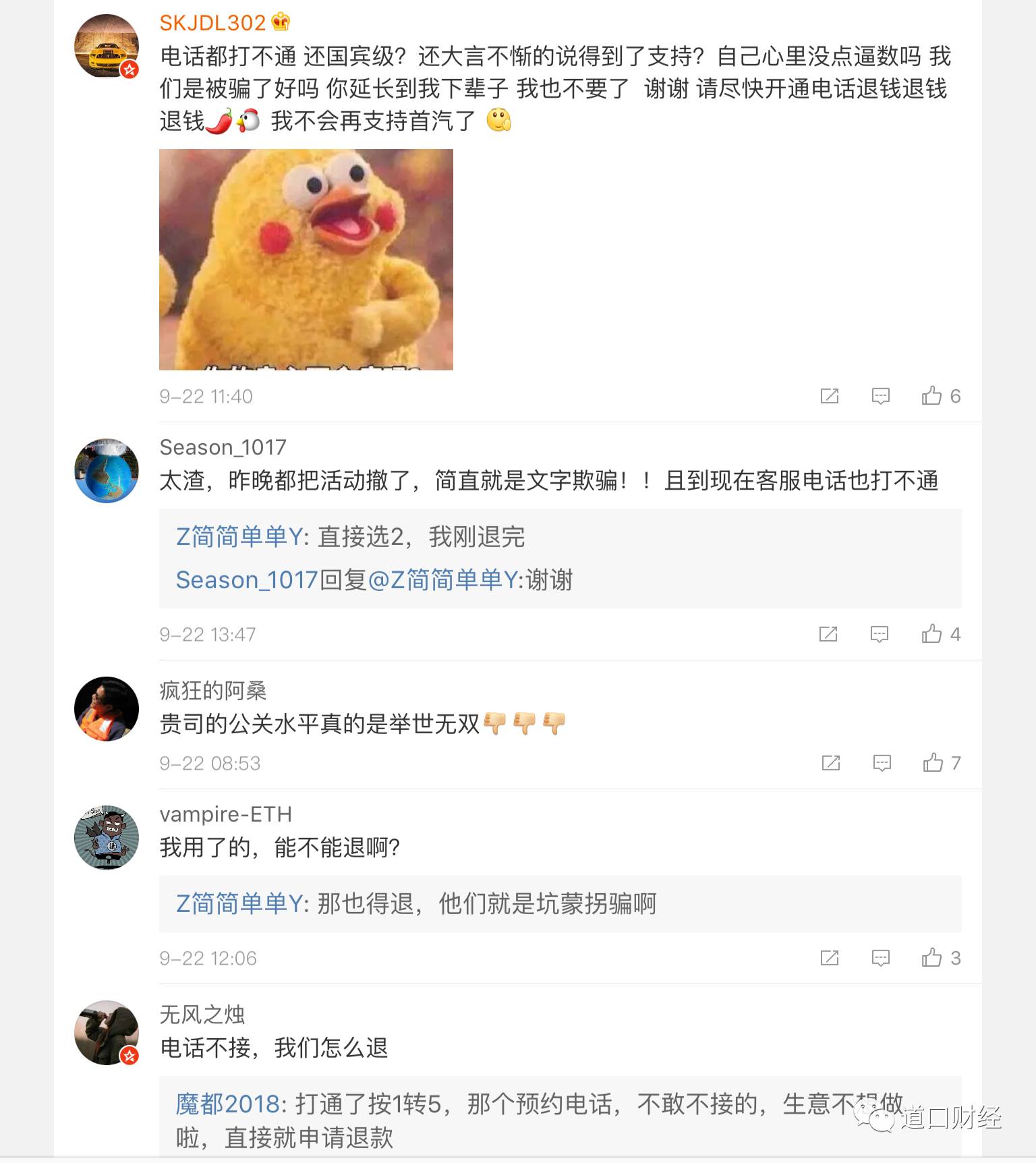Like Season_1017's comment
1036x1163 pixels.
tap(932, 634)
